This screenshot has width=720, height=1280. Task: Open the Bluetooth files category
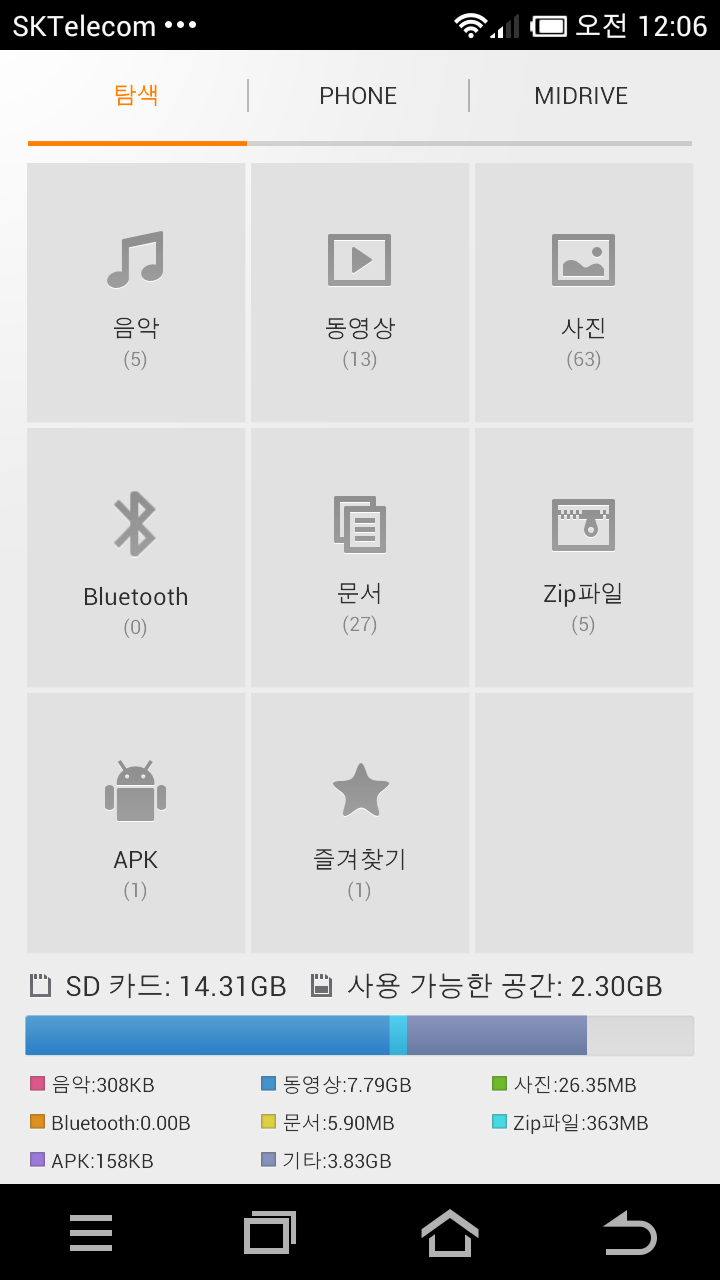point(136,558)
